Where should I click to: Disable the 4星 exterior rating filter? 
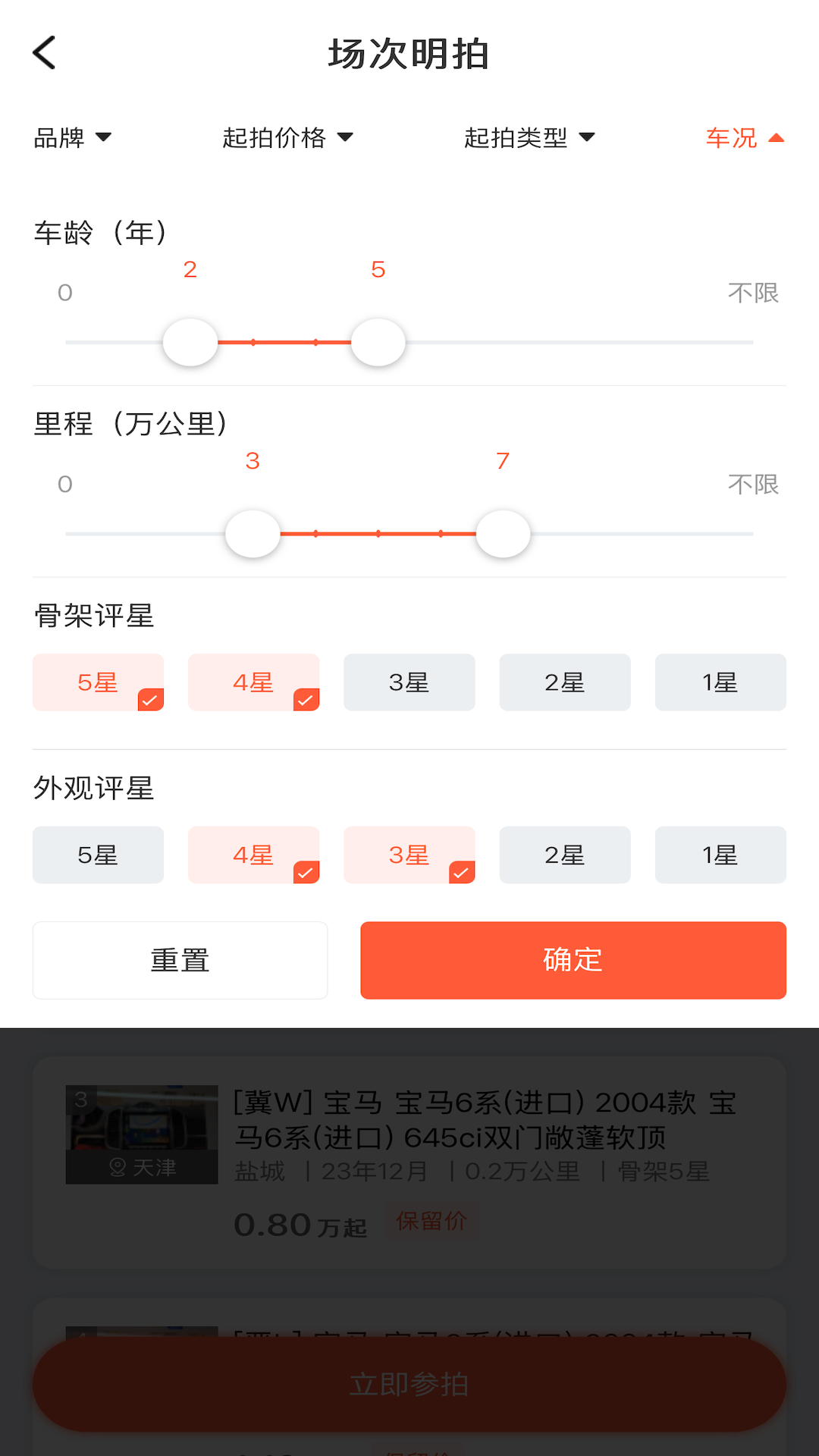[x=253, y=855]
